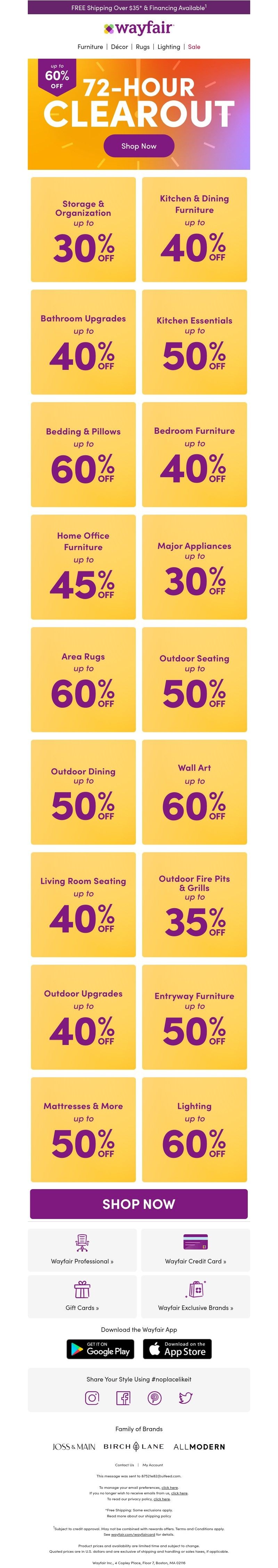Get the app on Google Play
Viewport: 278px width, 1568px height.
pyautogui.click(x=100, y=1350)
